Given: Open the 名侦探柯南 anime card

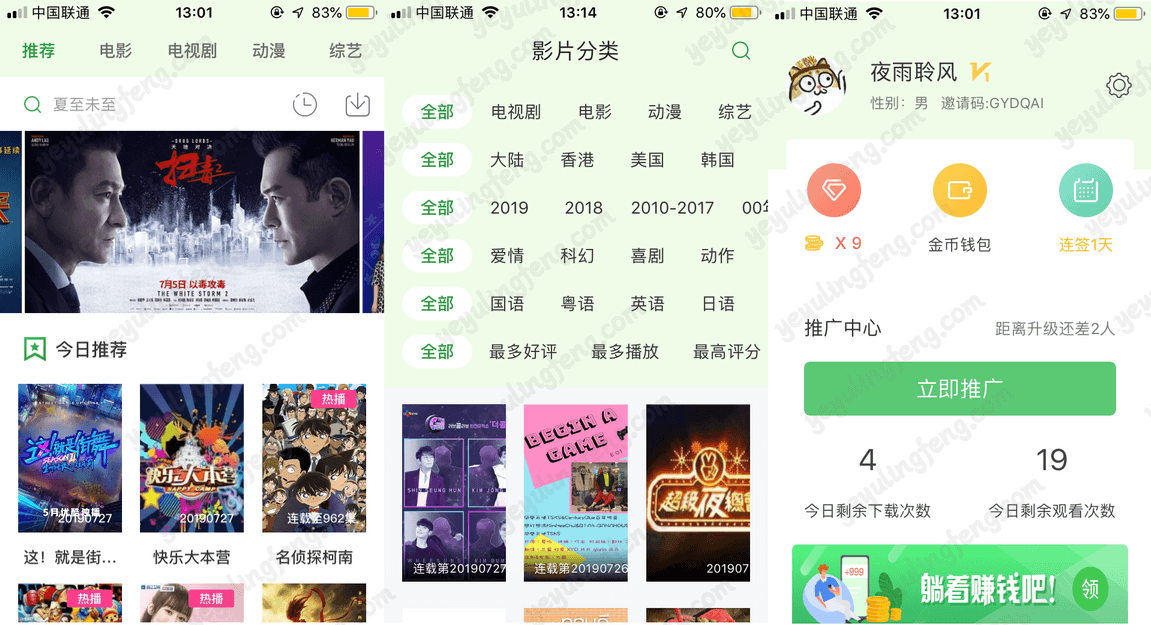Looking at the screenshot, I should coord(313,458).
